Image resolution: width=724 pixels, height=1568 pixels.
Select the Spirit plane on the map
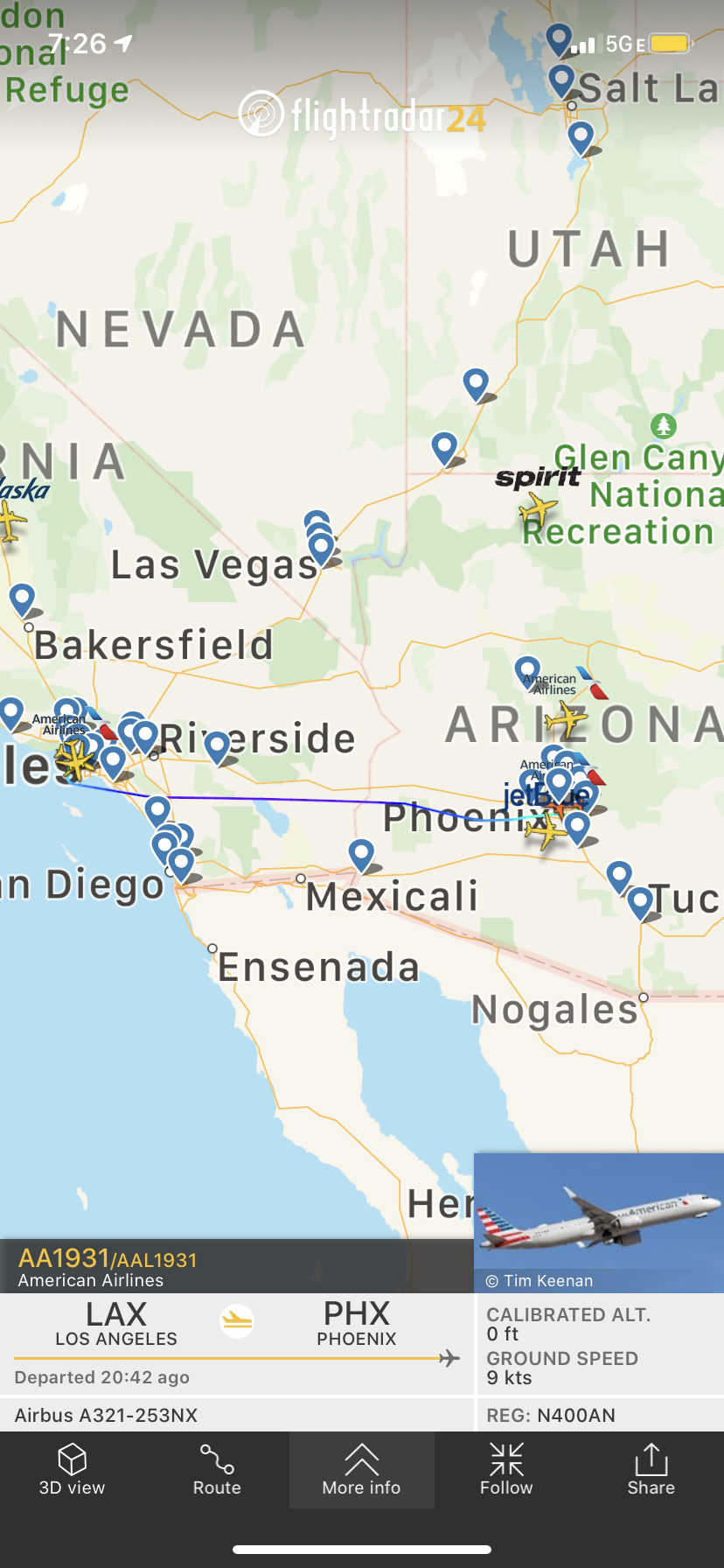(538, 508)
